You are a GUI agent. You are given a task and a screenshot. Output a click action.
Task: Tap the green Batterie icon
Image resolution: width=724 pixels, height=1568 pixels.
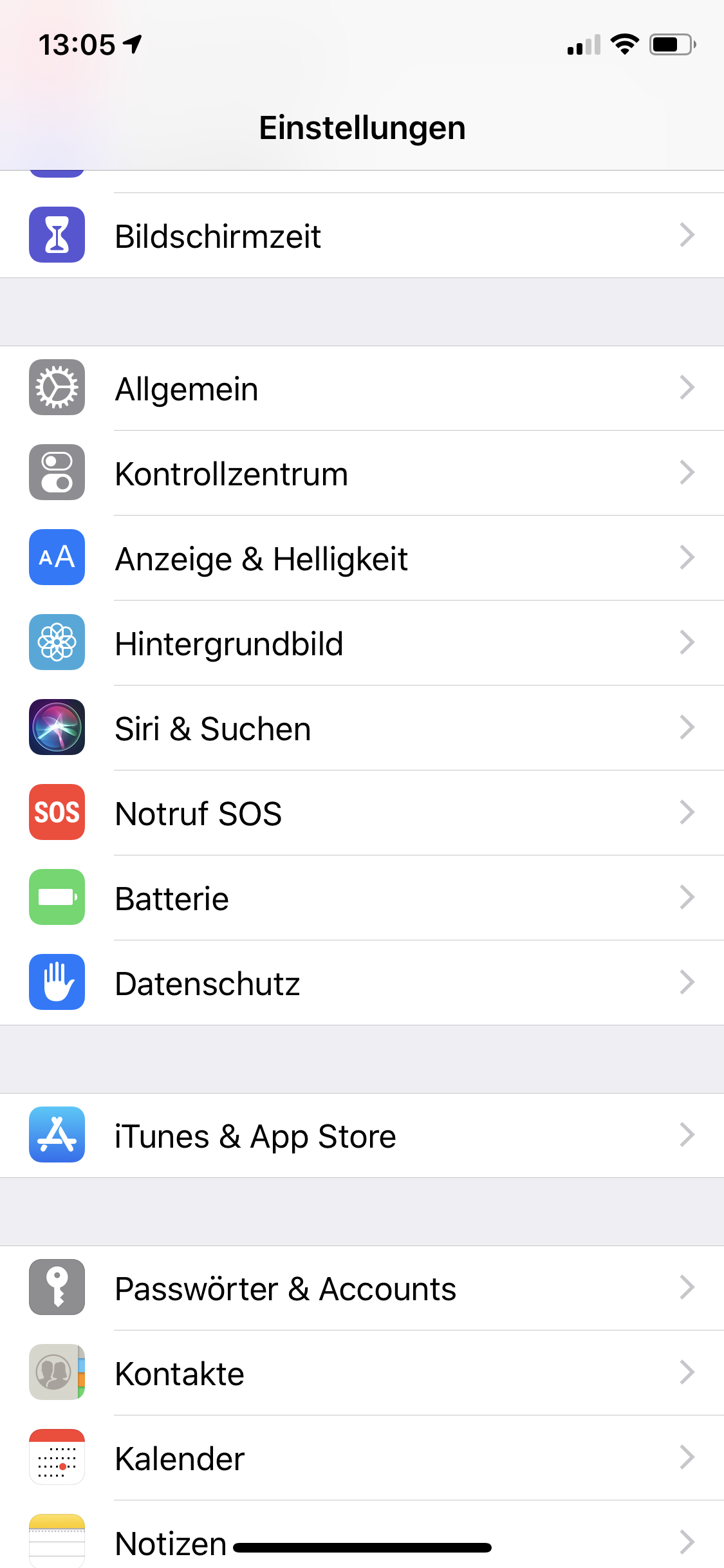coord(57,898)
